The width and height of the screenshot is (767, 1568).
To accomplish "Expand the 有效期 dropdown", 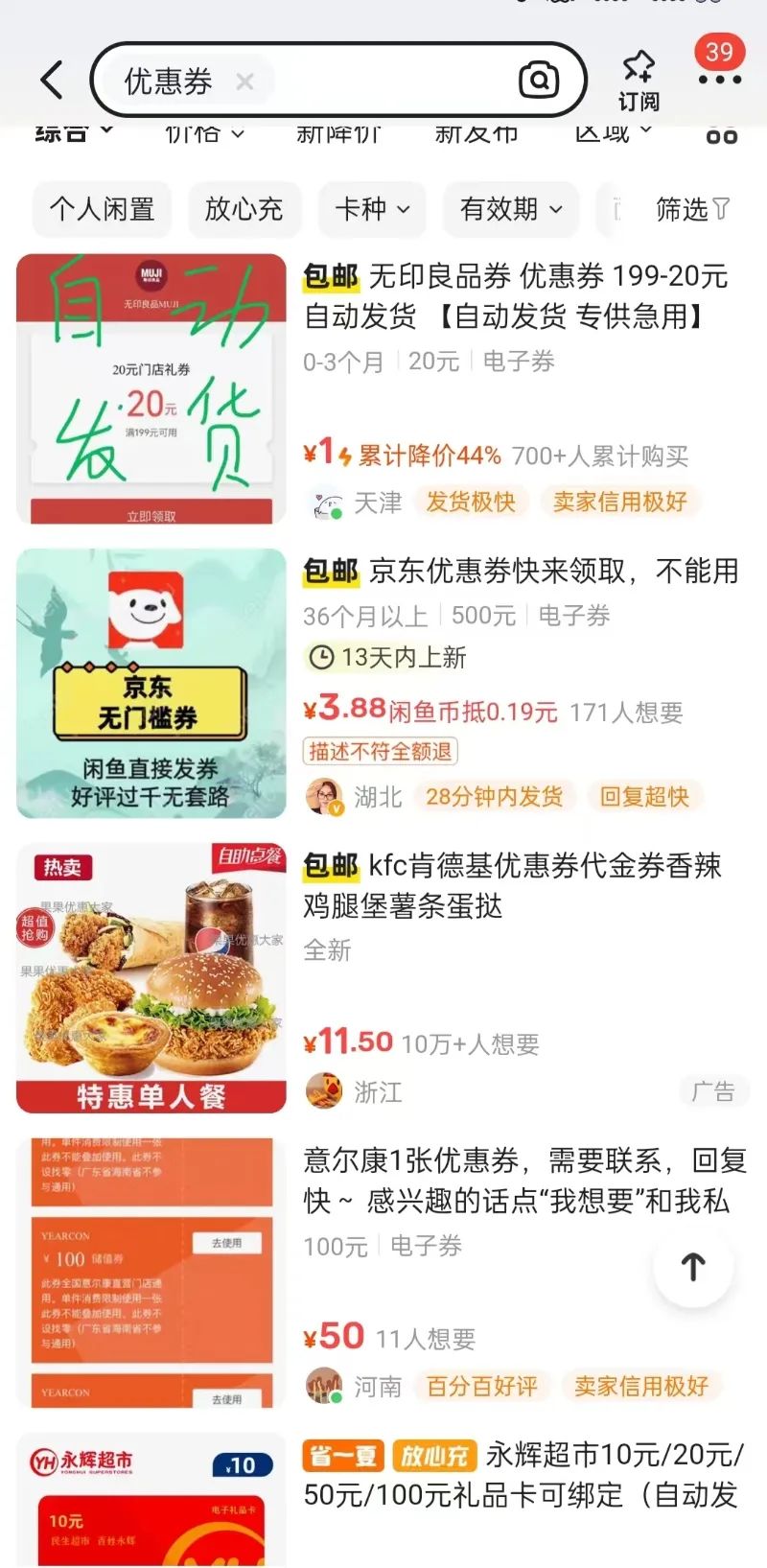I will pyautogui.click(x=511, y=209).
